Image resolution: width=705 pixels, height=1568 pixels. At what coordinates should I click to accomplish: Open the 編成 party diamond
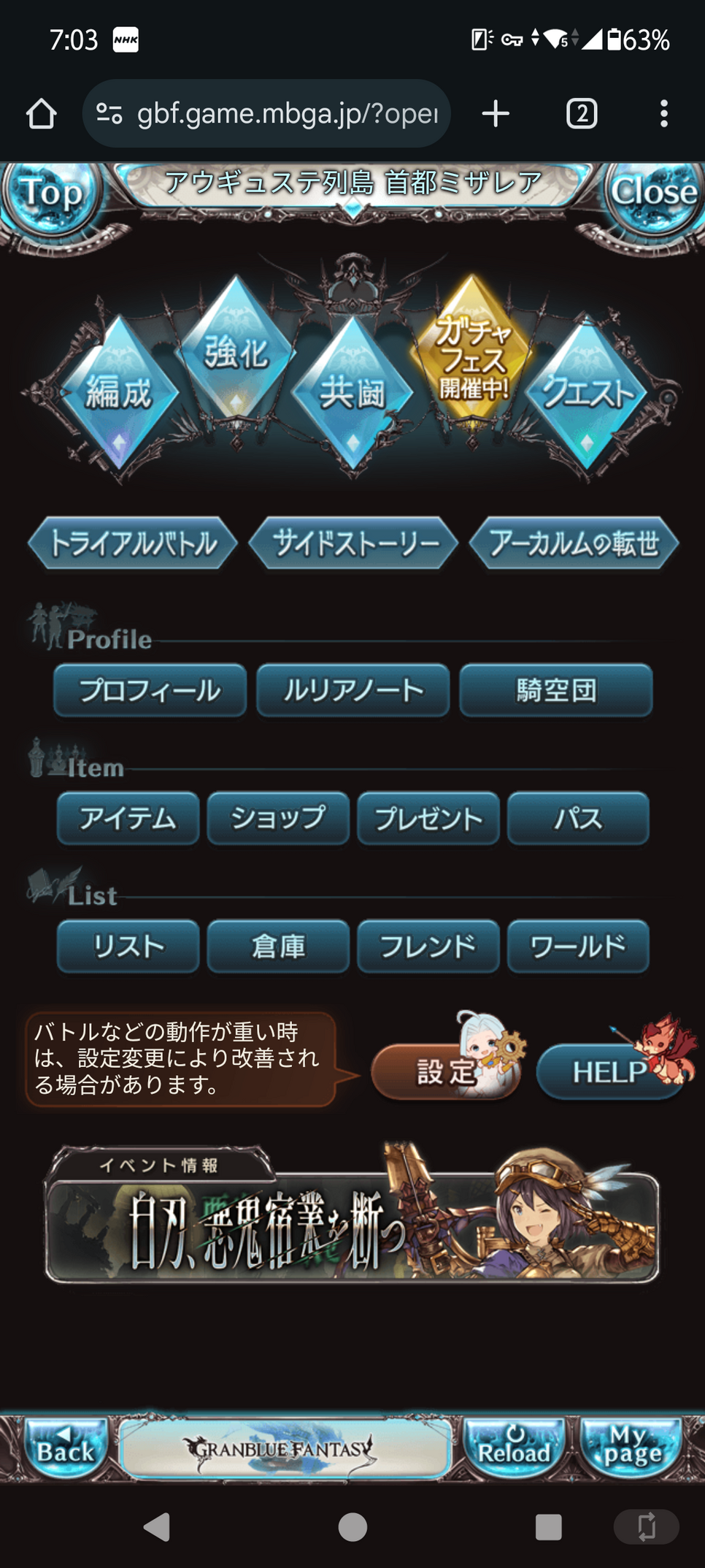pyautogui.click(x=119, y=394)
